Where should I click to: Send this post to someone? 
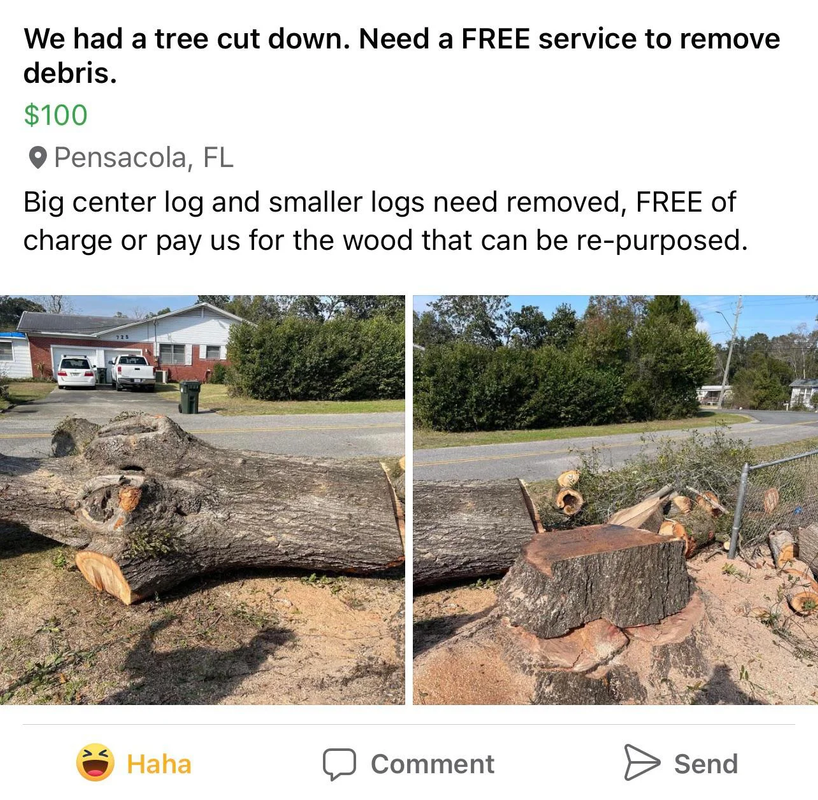click(x=680, y=764)
